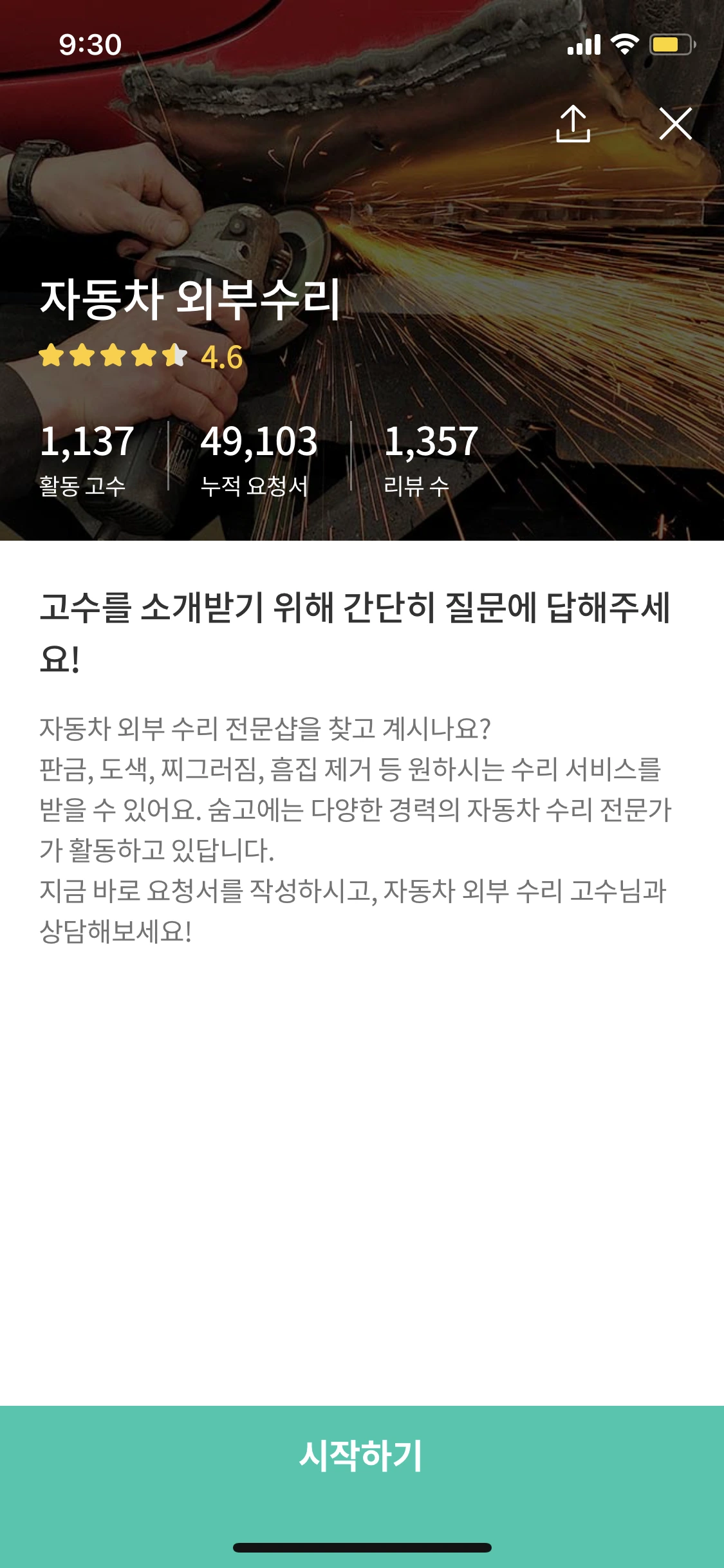The height and width of the screenshot is (1568, 724).
Task: Tap the home indicator bar at bottom
Action: point(362,1545)
